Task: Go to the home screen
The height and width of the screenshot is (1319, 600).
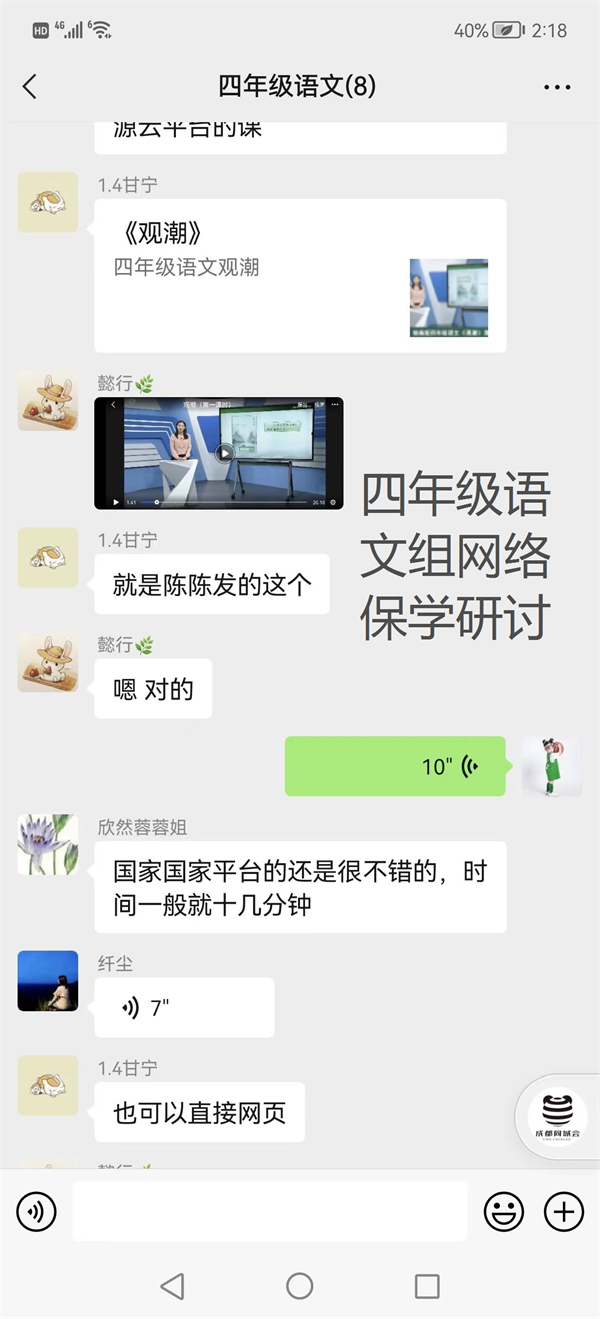Action: pos(300,1286)
